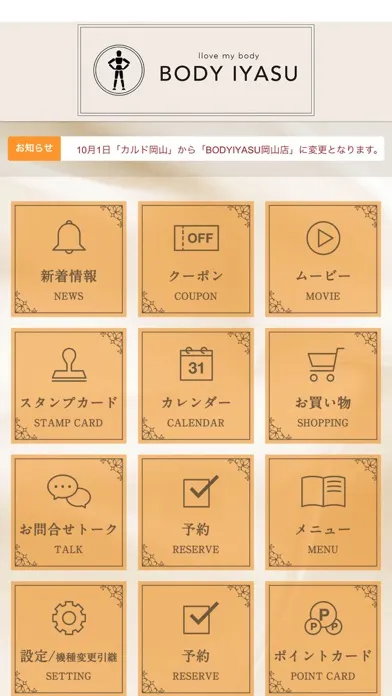Open the ムービー MOVIE tile
The height and width of the screenshot is (696, 392).
coord(323,259)
